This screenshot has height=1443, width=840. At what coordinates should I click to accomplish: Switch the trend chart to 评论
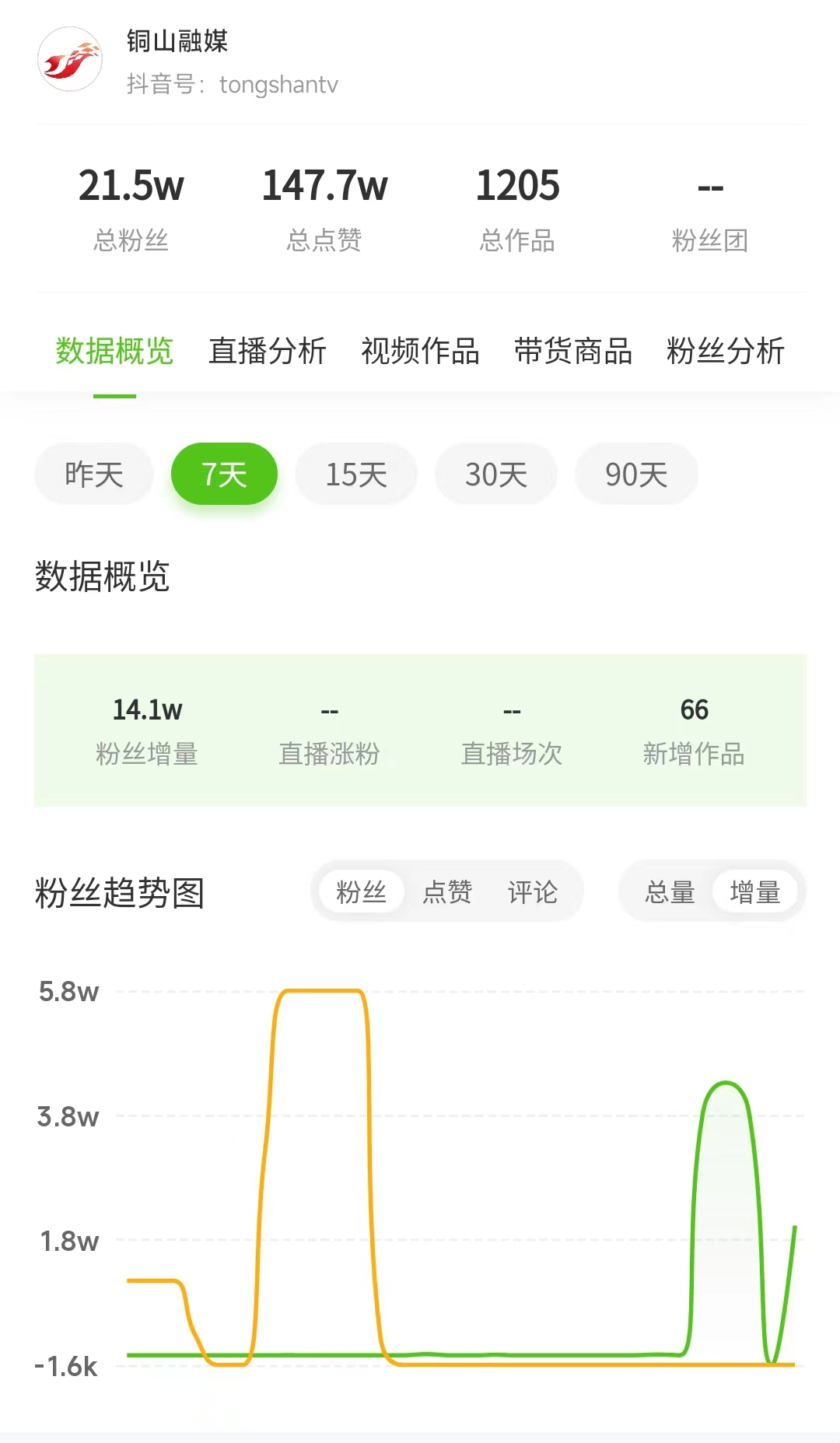coord(533,891)
